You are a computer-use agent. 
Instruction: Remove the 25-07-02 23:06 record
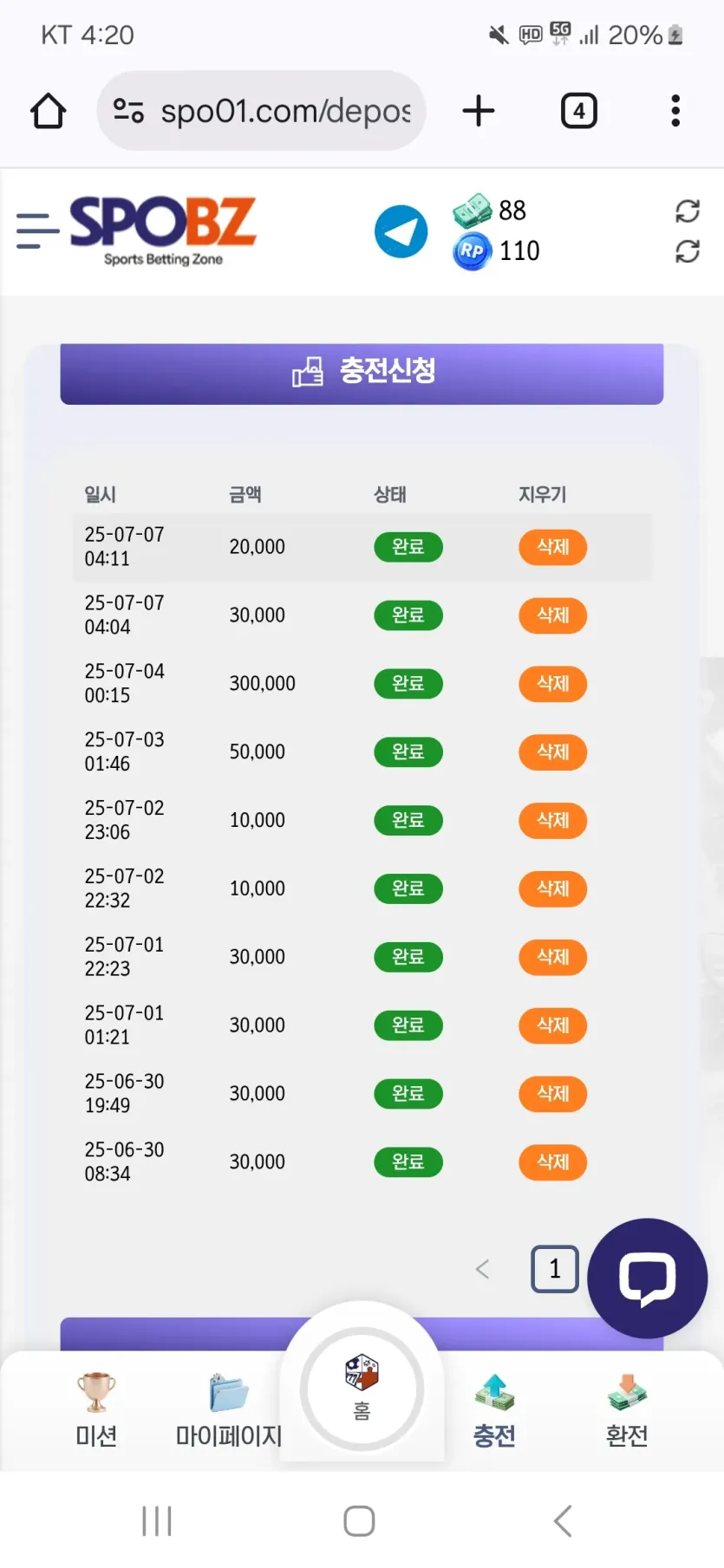coord(552,820)
